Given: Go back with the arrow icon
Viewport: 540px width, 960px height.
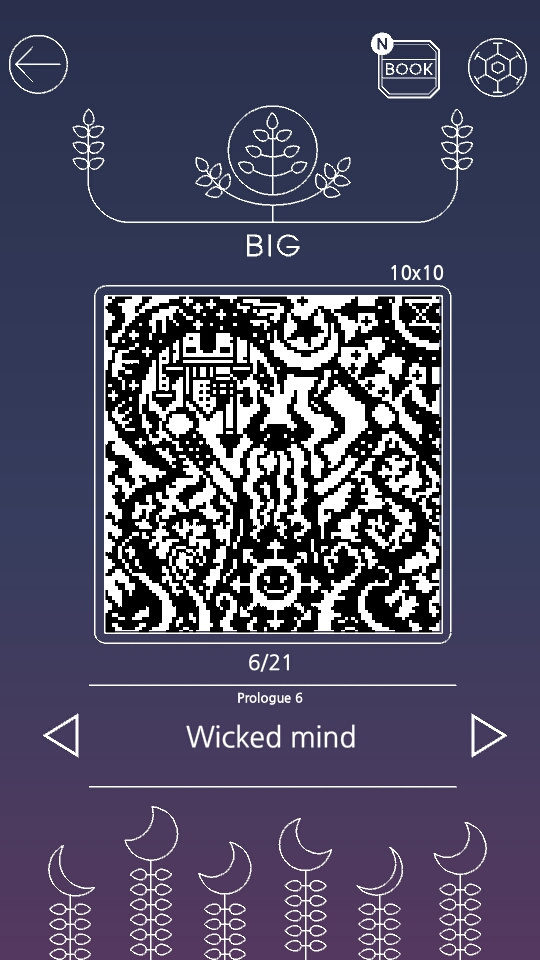Looking at the screenshot, I should coord(38,64).
